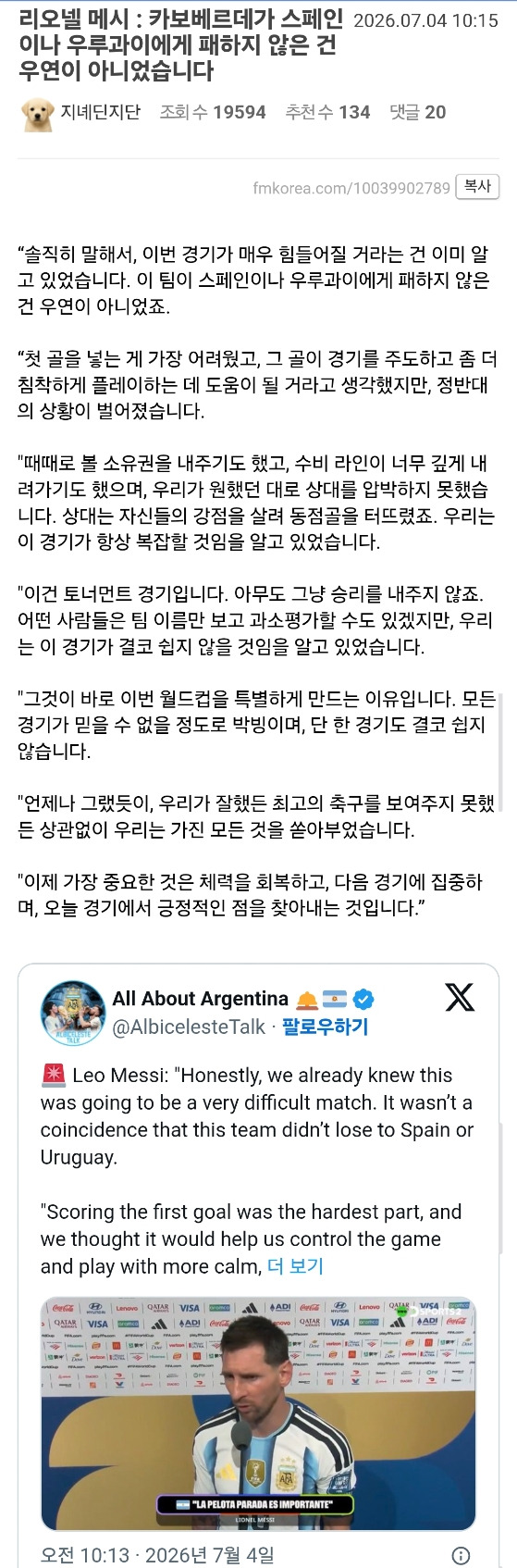Play the Messi interview video
517x1568 pixels.
(258, 1413)
